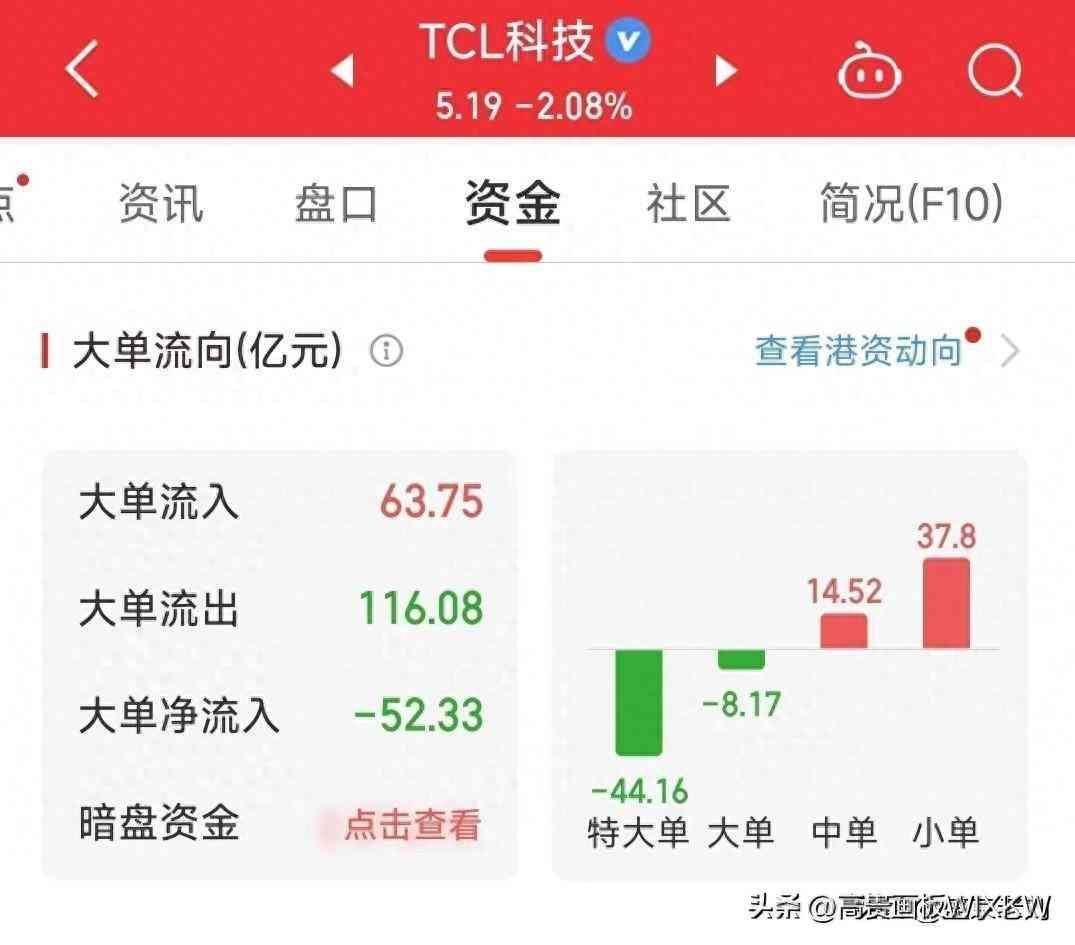Open 查看港资动向 link
This screenshot has width=1075, height=945.
858,351
